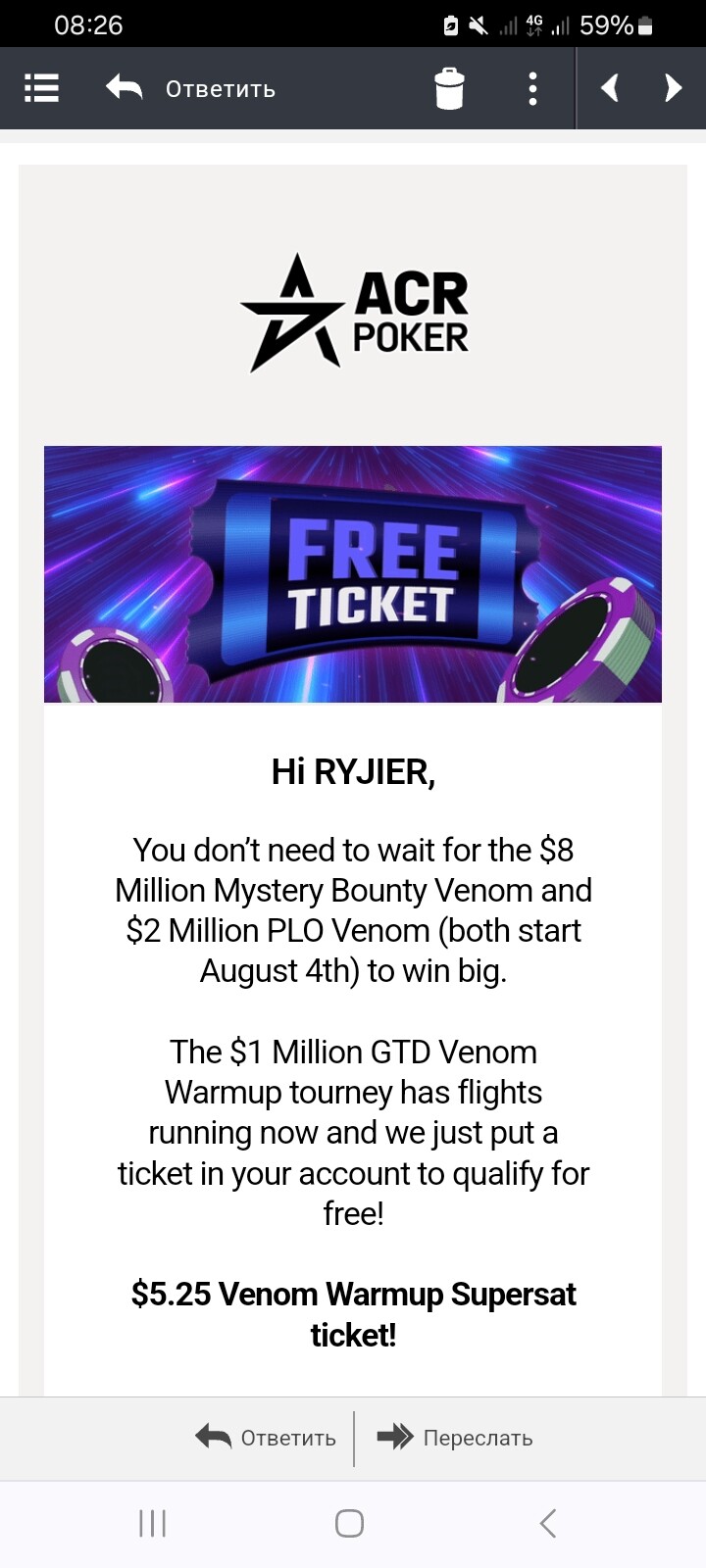
Task: Tap Ответить in the top toolbar
Action: click(191, 89)
